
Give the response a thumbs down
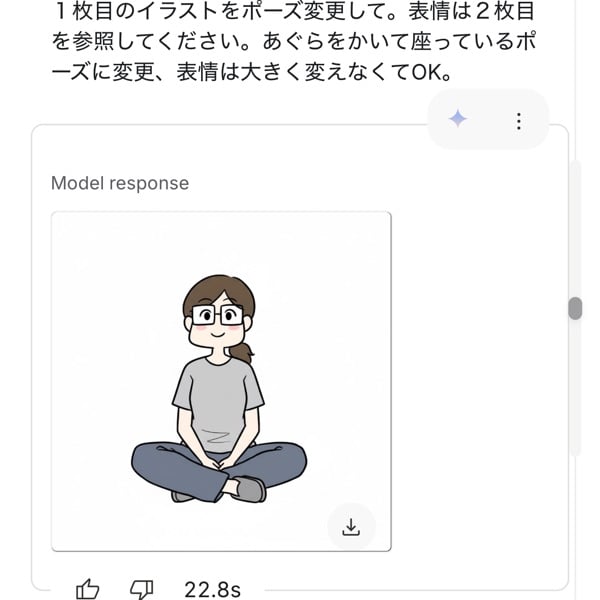click(142, 589)
